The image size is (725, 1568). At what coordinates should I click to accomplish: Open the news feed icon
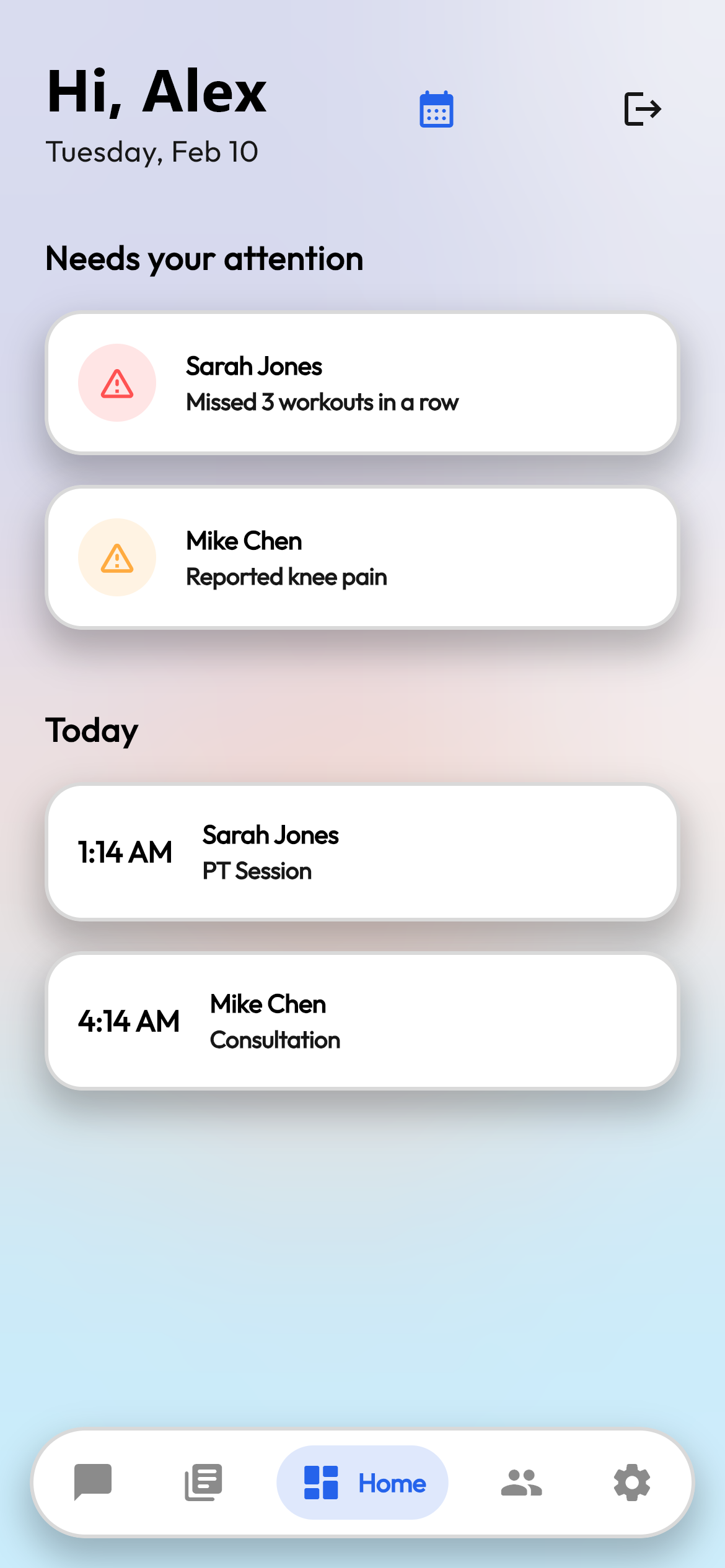(x=204, y=1483)
